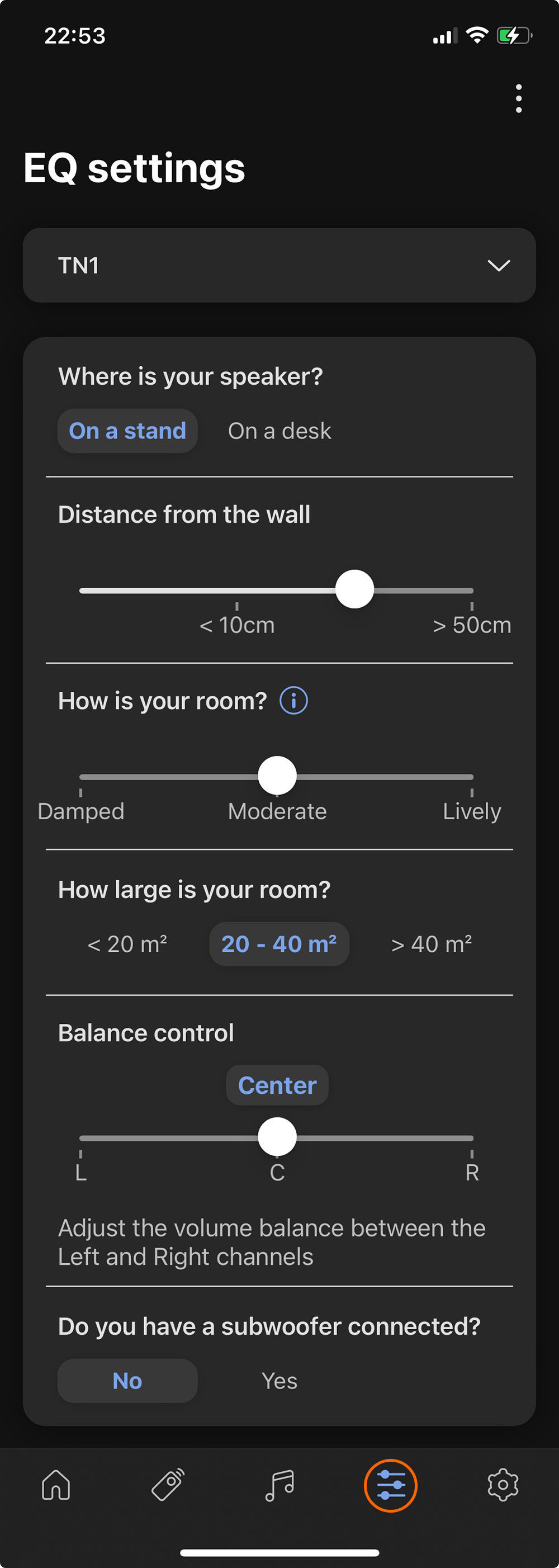Open the three-dot overflow menu
559x1568 pixels.
(x=518, y=98)
